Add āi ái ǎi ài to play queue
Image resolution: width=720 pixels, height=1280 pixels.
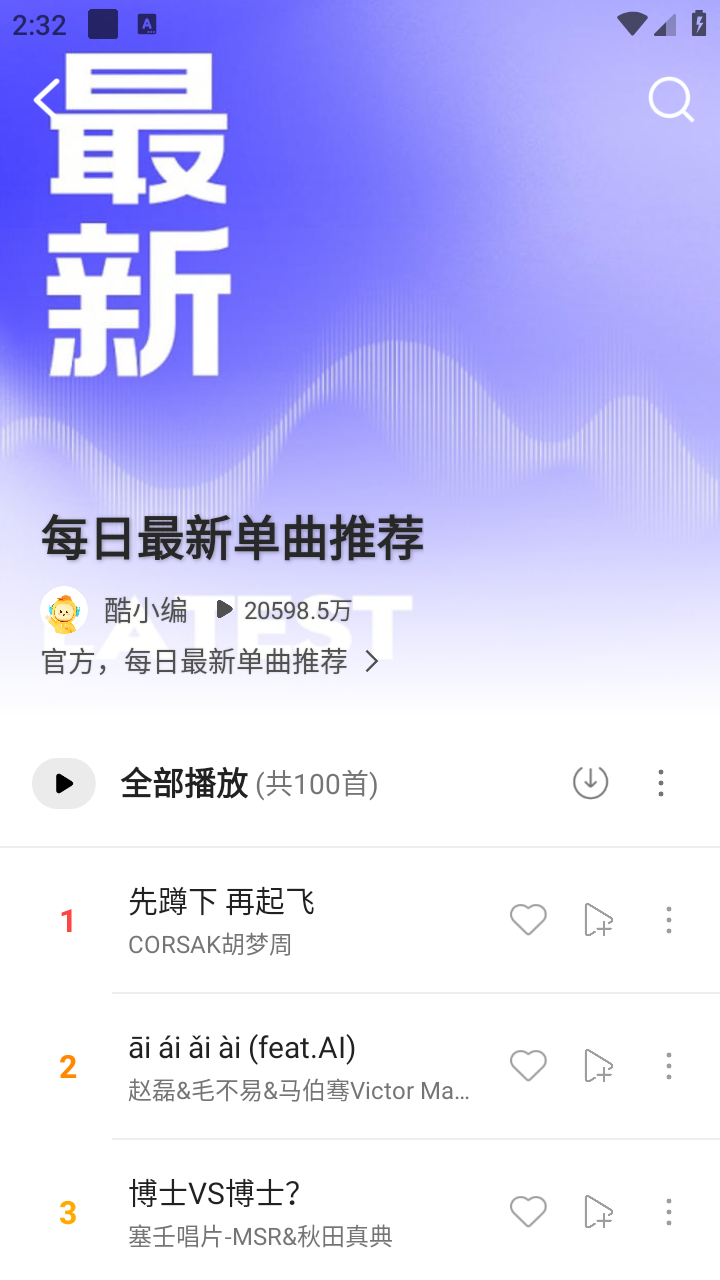pos(598,1066)
